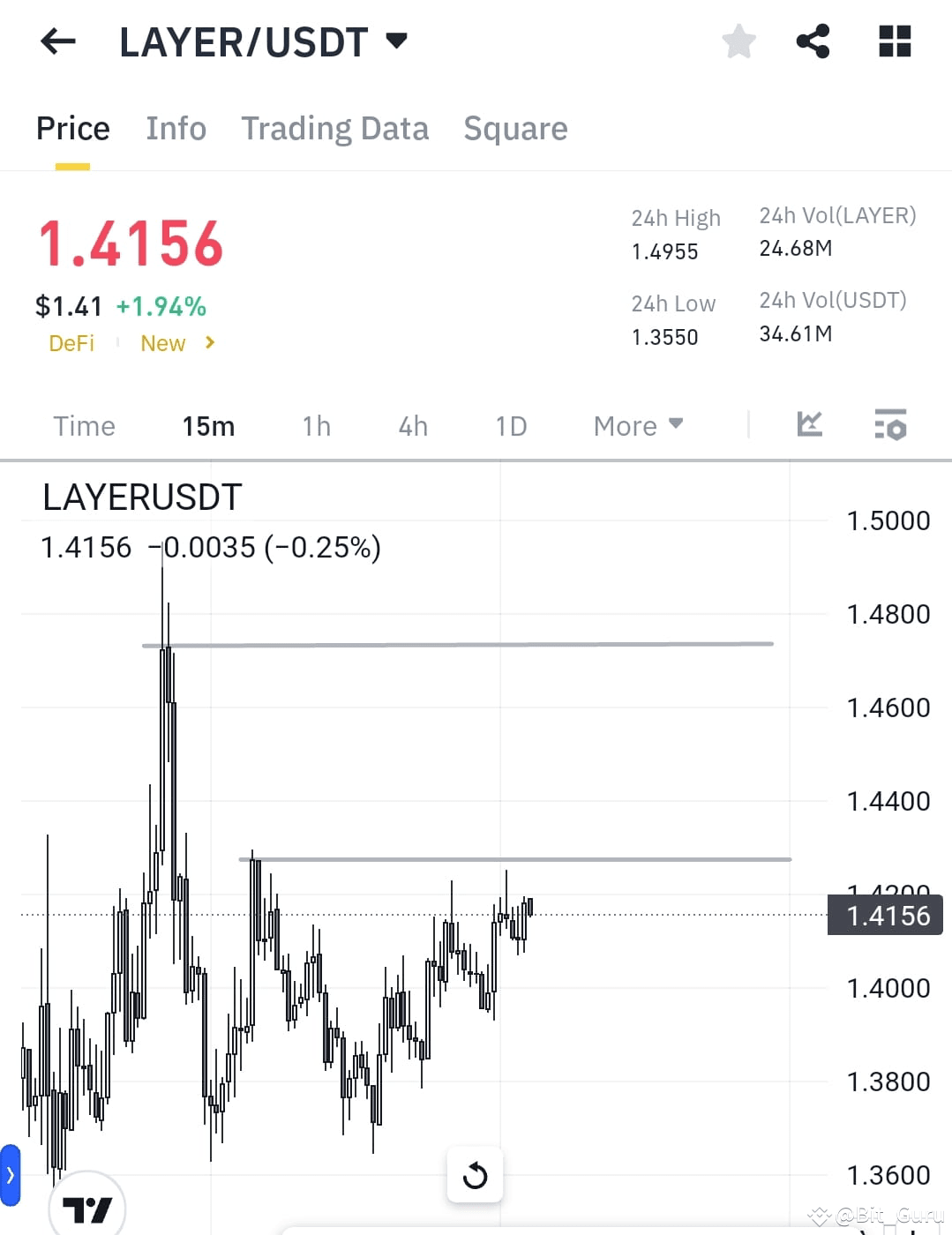The image size is (952, 1235).
Task: Tap the share icon
Action: pyautogui.click(x=813, y=41)
